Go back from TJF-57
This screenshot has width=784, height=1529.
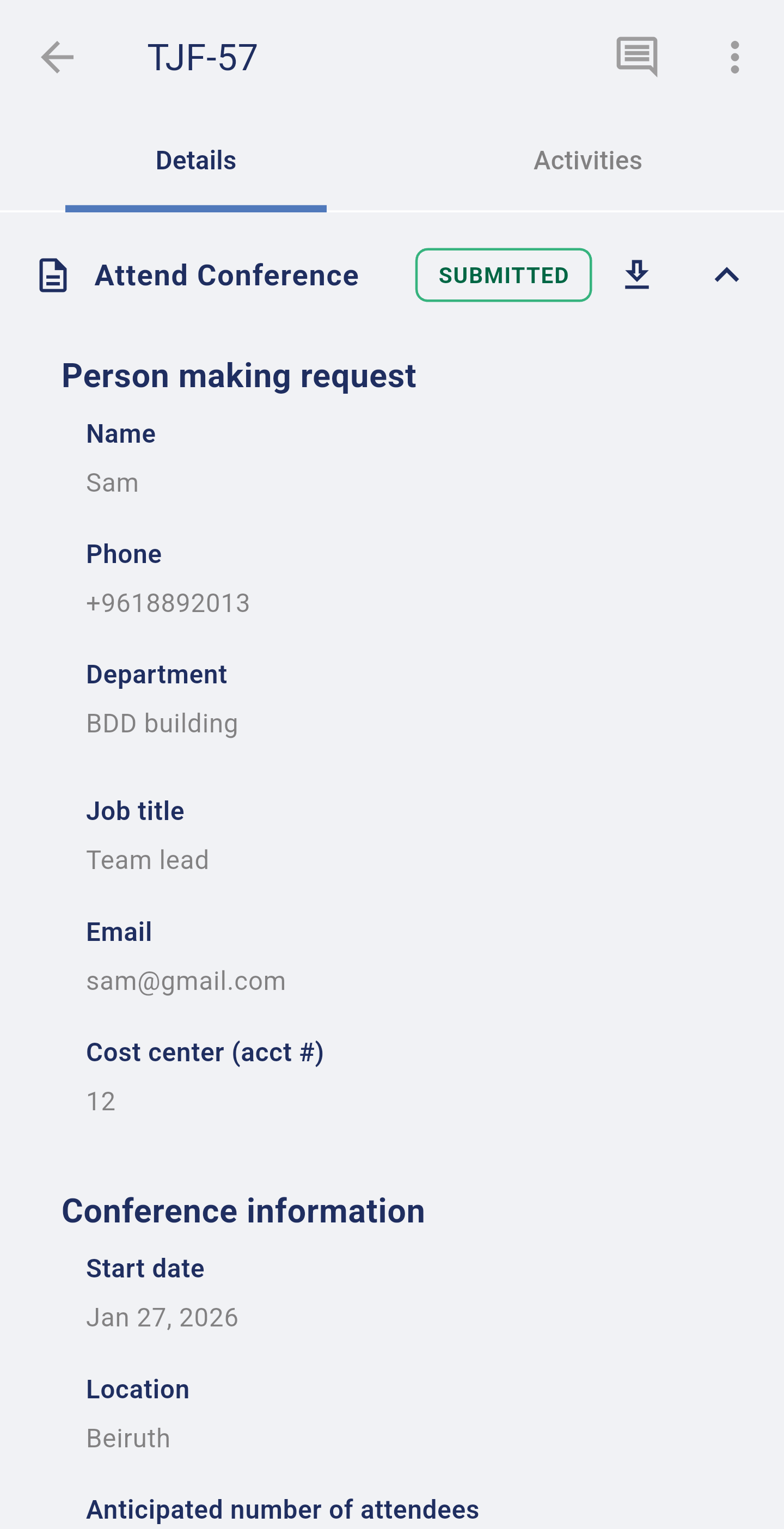[57, 58]
